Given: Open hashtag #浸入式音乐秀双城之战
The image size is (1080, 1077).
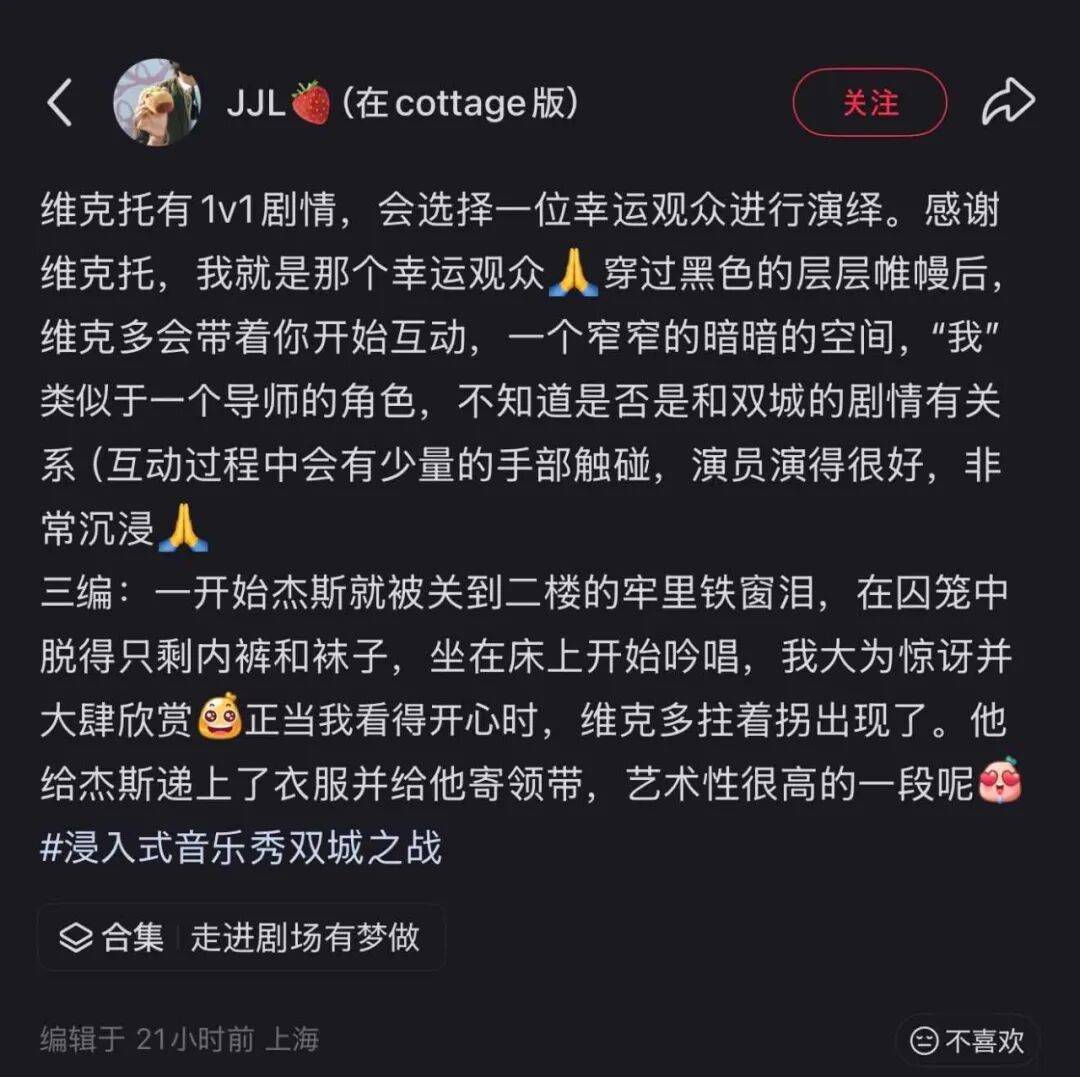Looking at the screenshot, I should coord(240,848).
